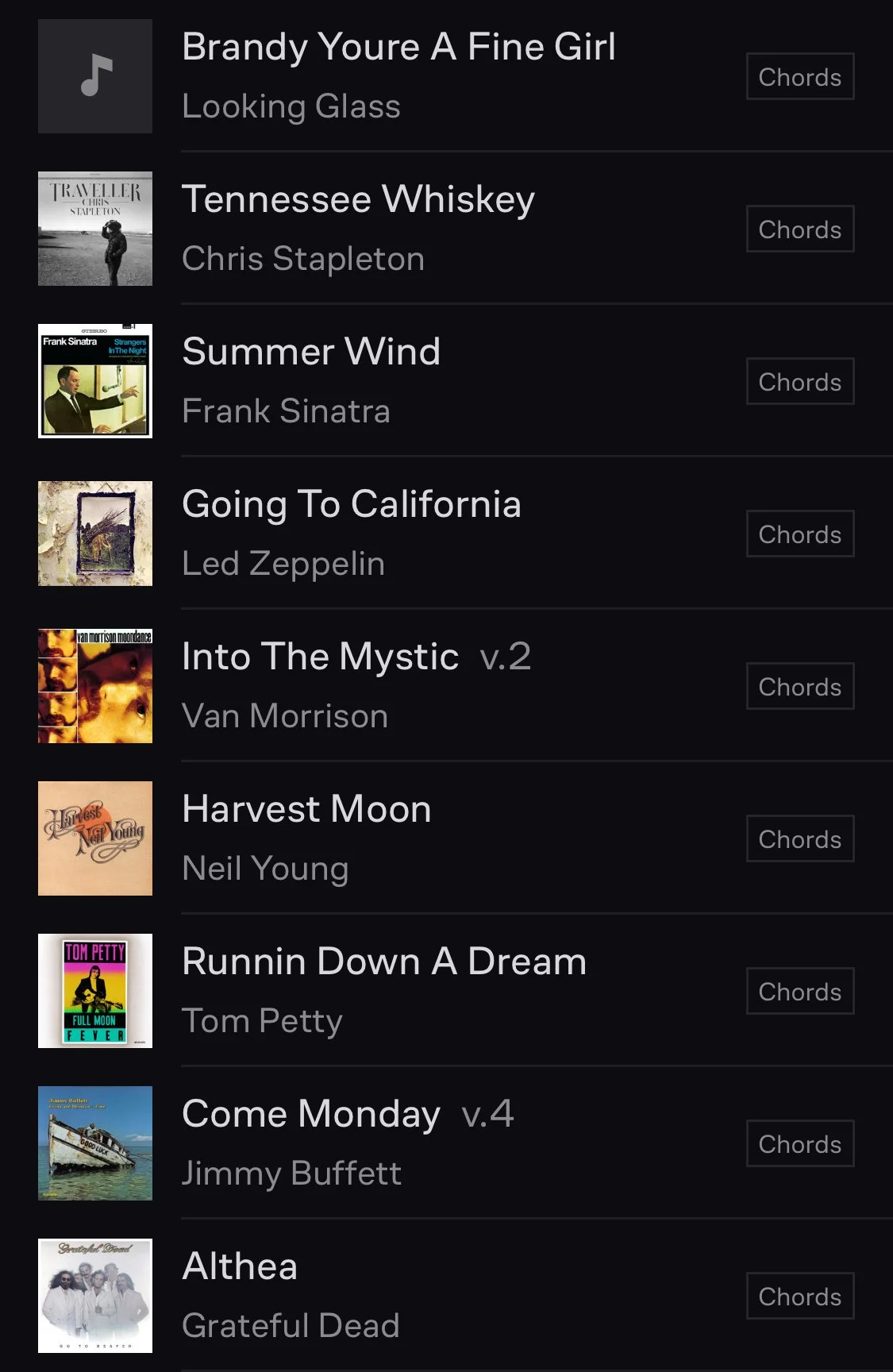Viewport: 893px width, 1372px height.
Task: Open Tennessee Whiskey by Chris Stapleton
Action: pyautogui.click(x=358, y=200)
